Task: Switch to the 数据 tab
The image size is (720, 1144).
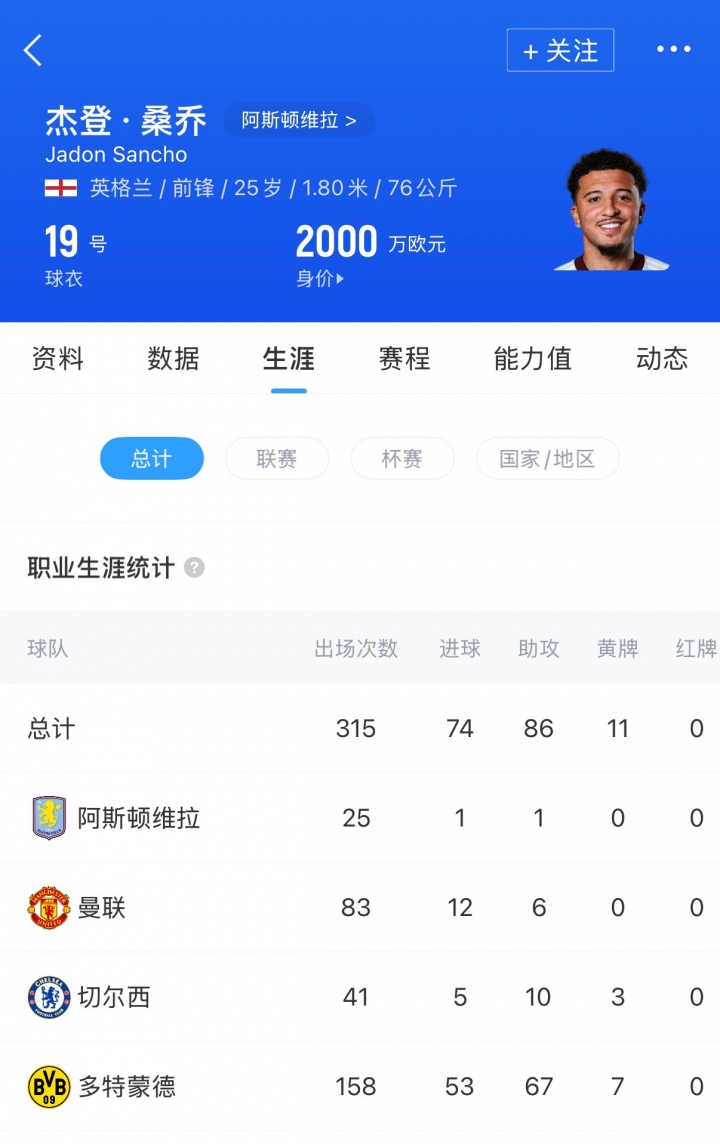Action: tap(173, 358)
